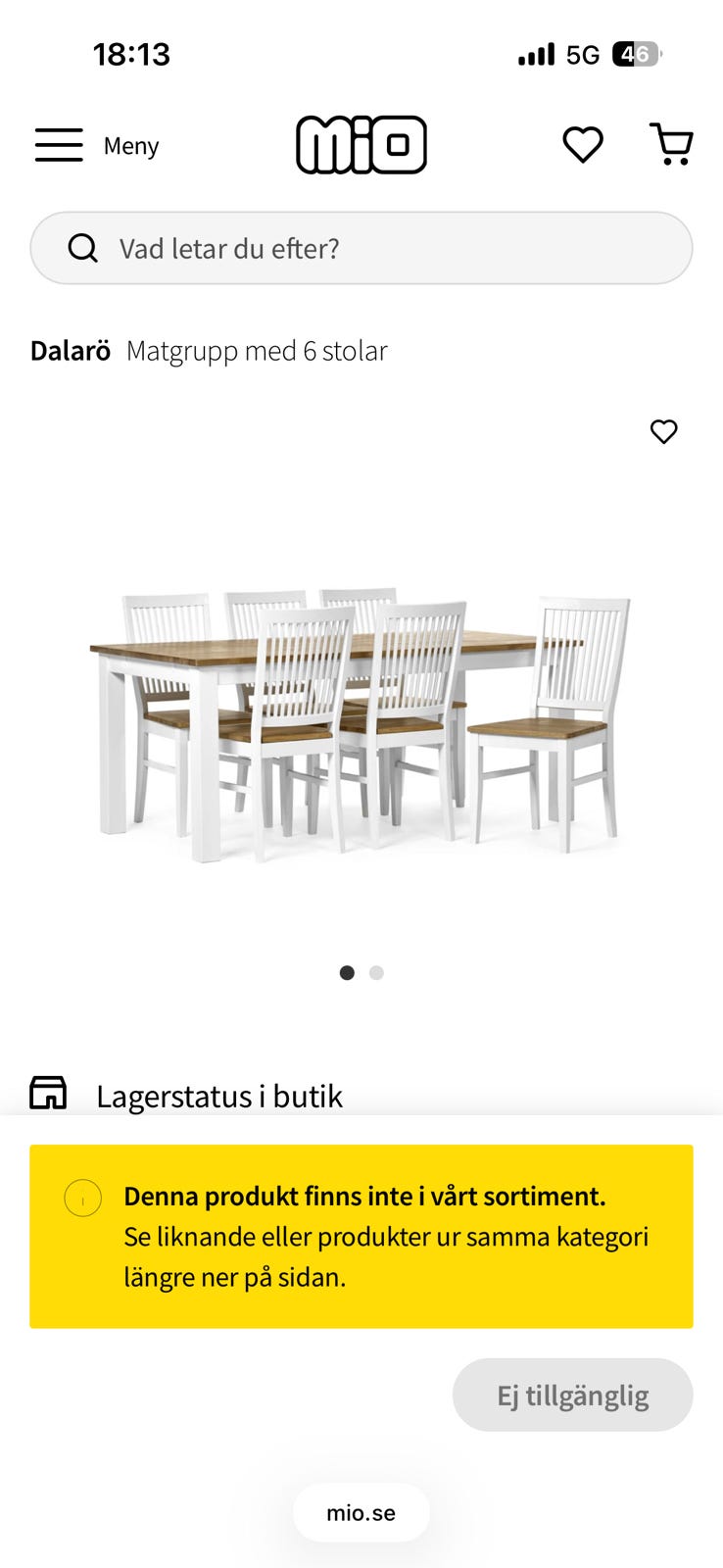The image size is (723, 1568).
Task: Click the store icon next to Lagerstatus i butik
Action: point(47,1092)
